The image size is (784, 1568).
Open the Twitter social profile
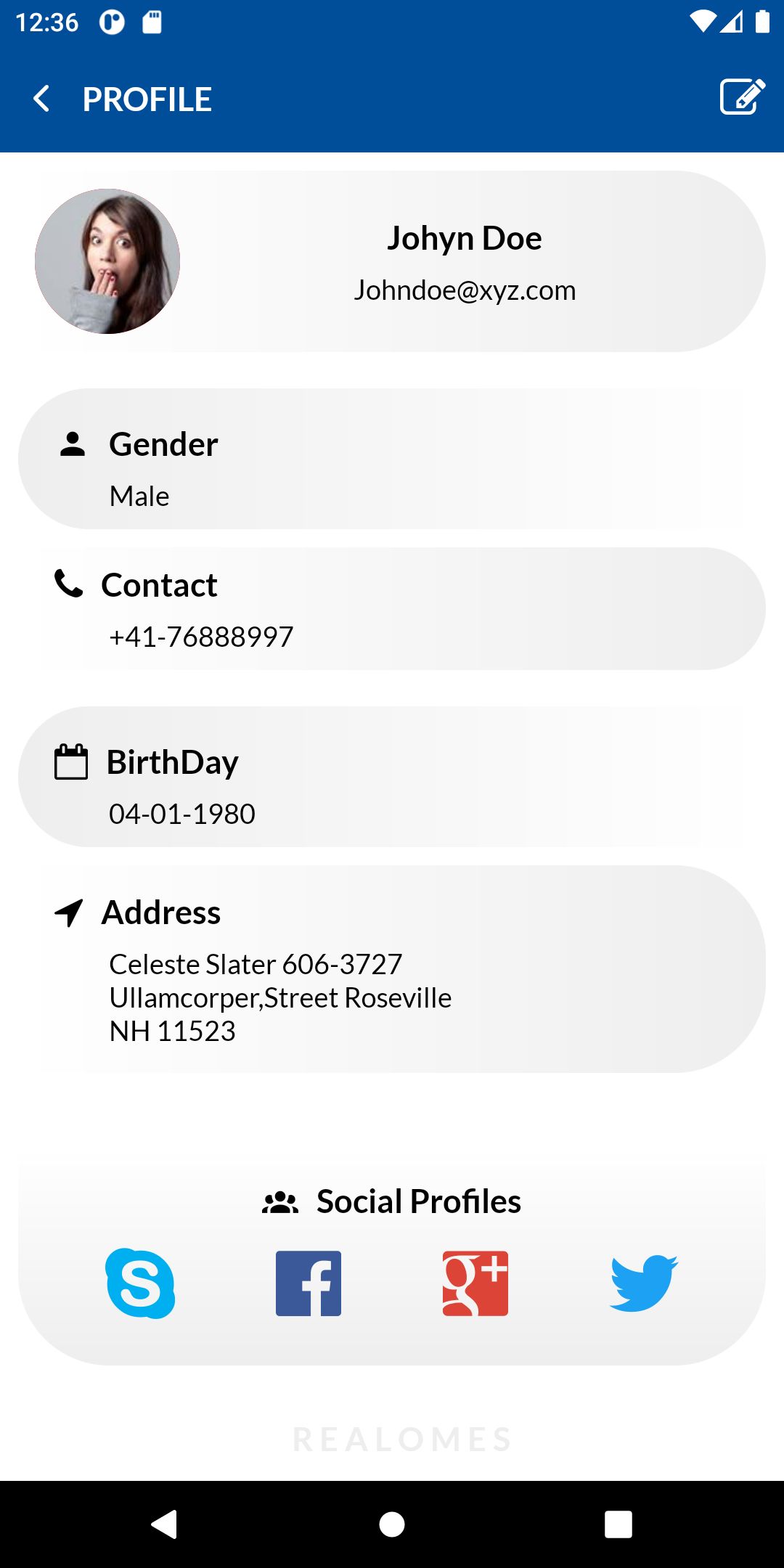click(644, 1283)
